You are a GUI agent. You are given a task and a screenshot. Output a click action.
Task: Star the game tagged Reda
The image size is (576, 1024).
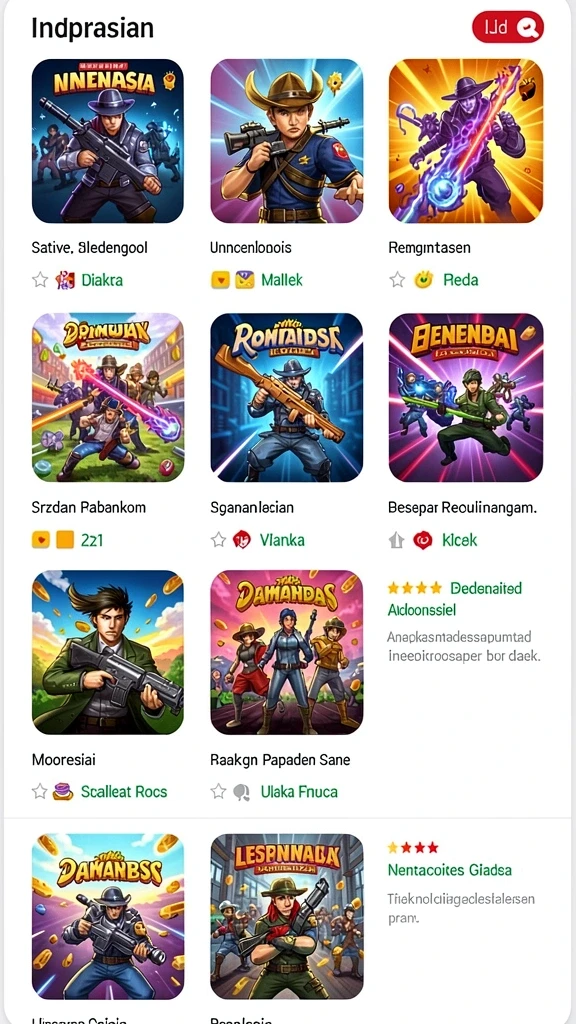[x=397, y=280]
